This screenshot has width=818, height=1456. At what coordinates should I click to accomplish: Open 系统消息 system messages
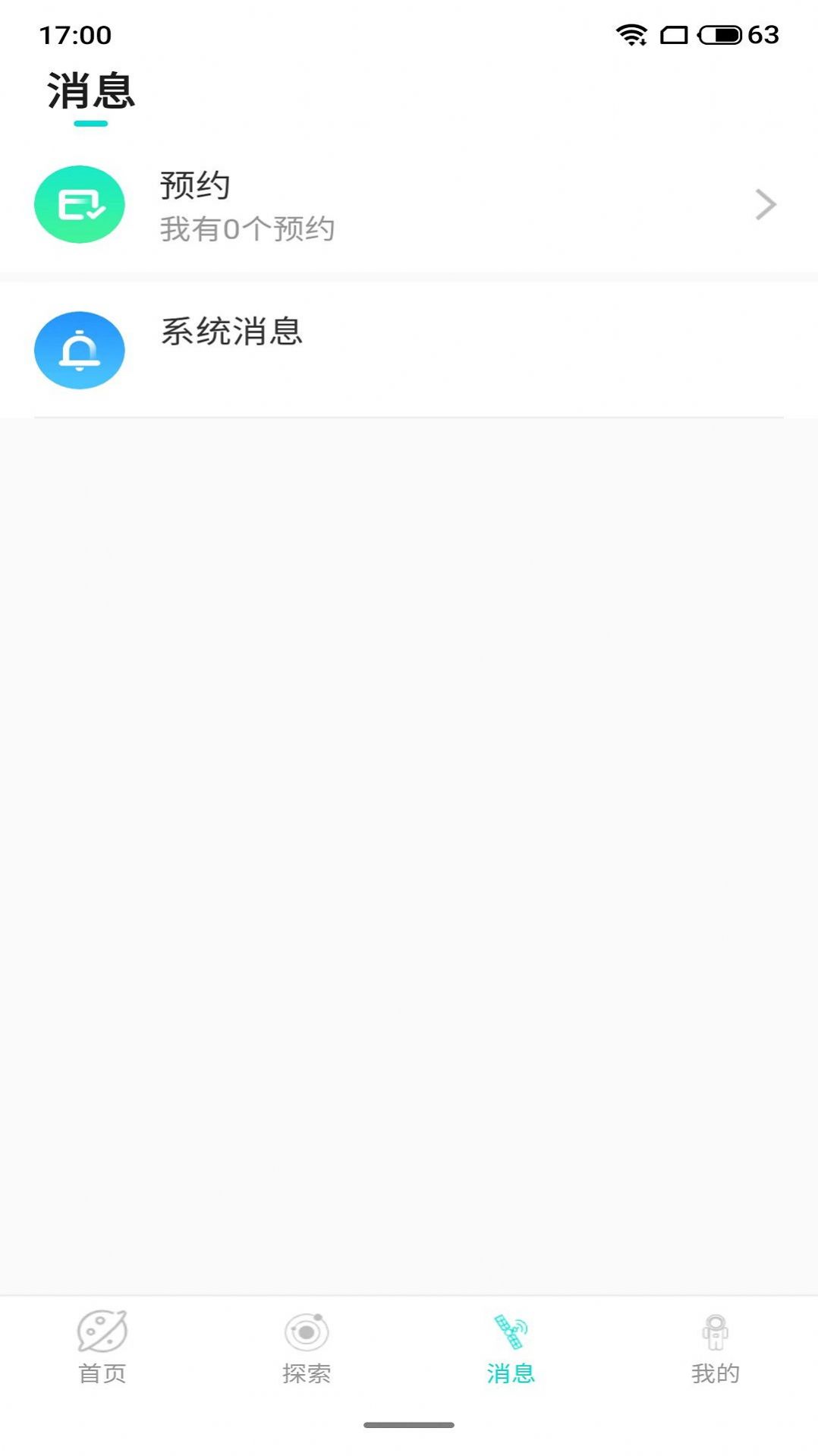pyautogui.click(x=408, y=349)
